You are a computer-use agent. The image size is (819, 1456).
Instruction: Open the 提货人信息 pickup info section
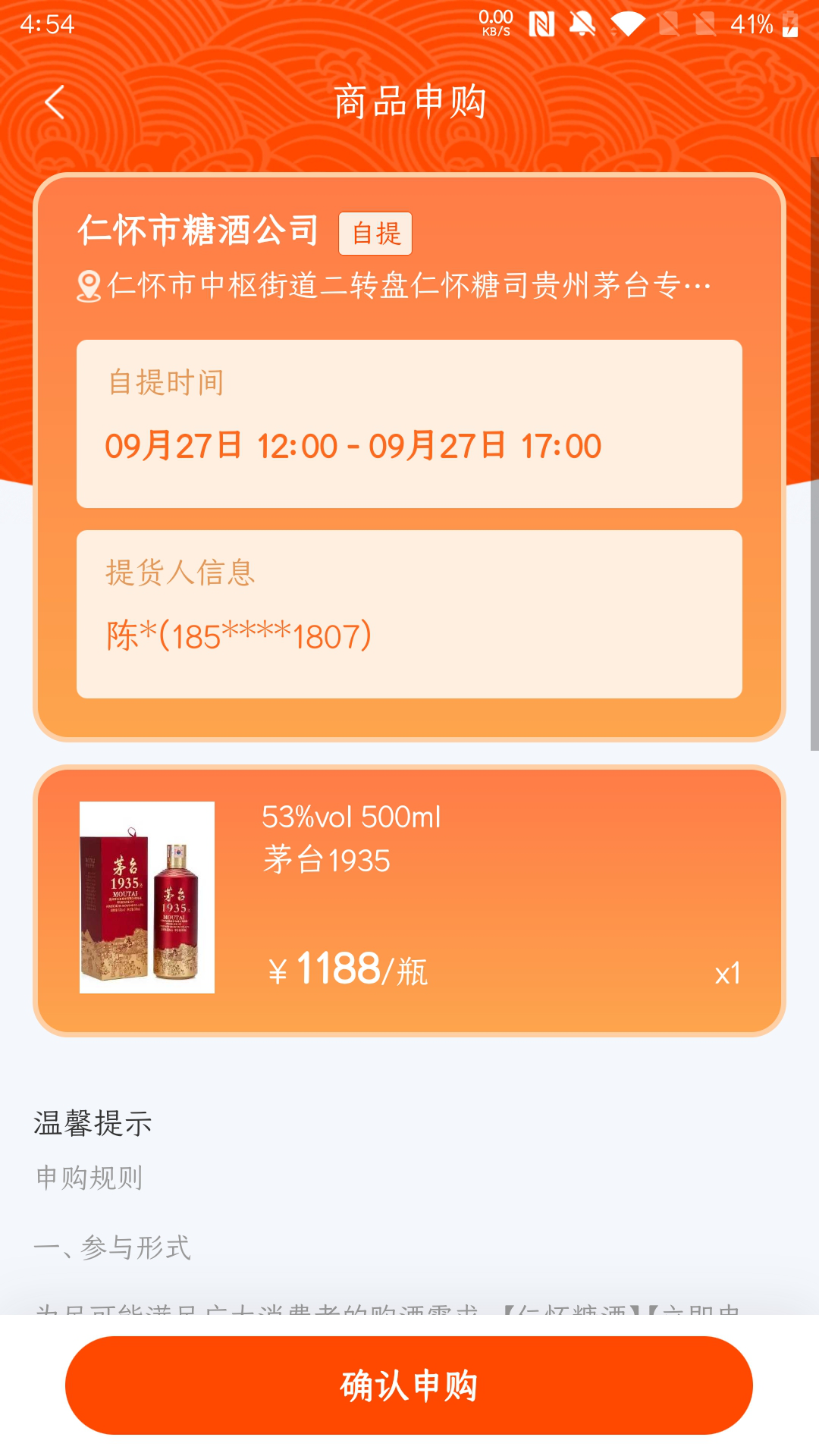click(x=408, y=614)
